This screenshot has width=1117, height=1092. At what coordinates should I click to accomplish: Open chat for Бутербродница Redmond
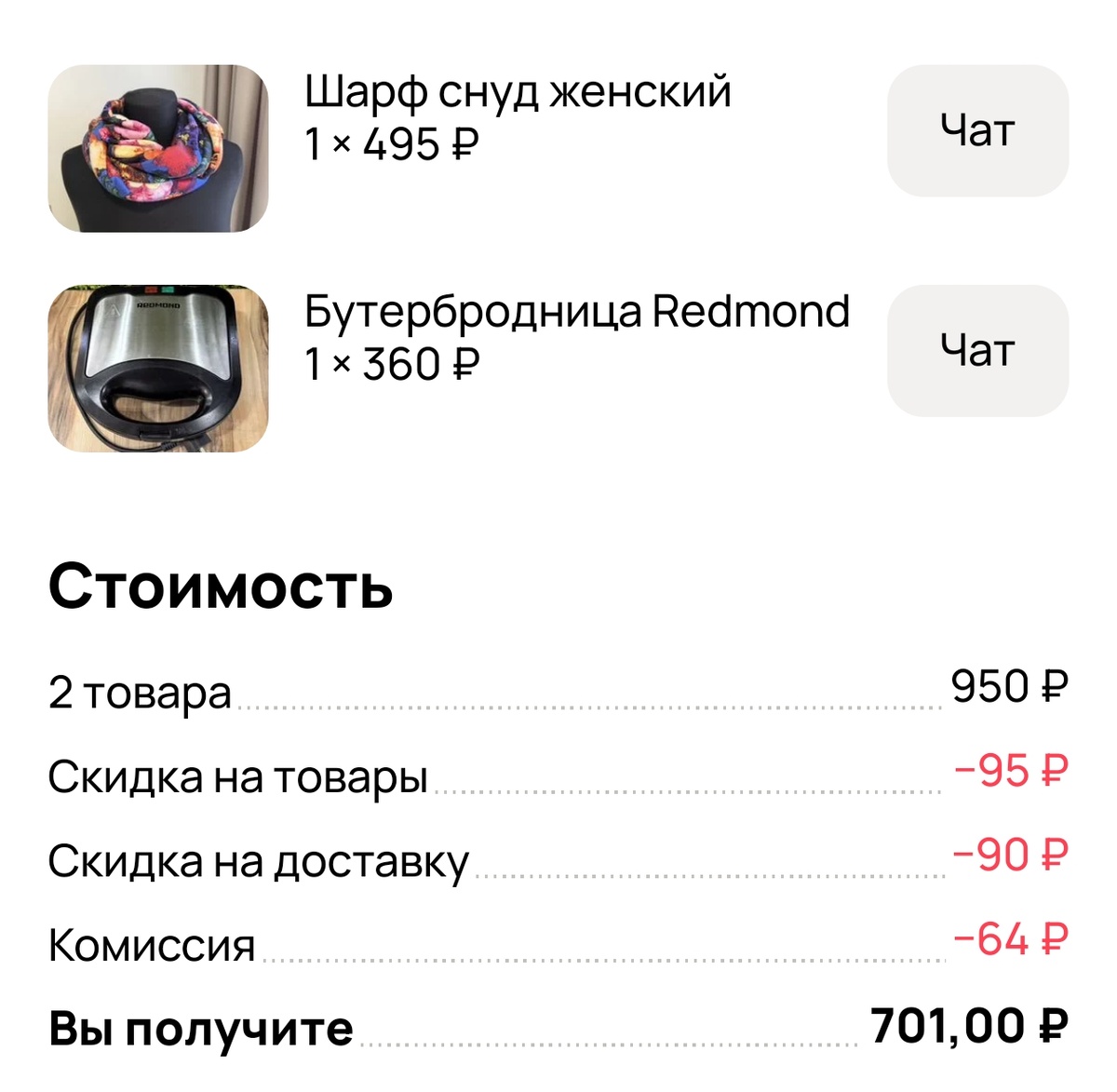point(976,350)
